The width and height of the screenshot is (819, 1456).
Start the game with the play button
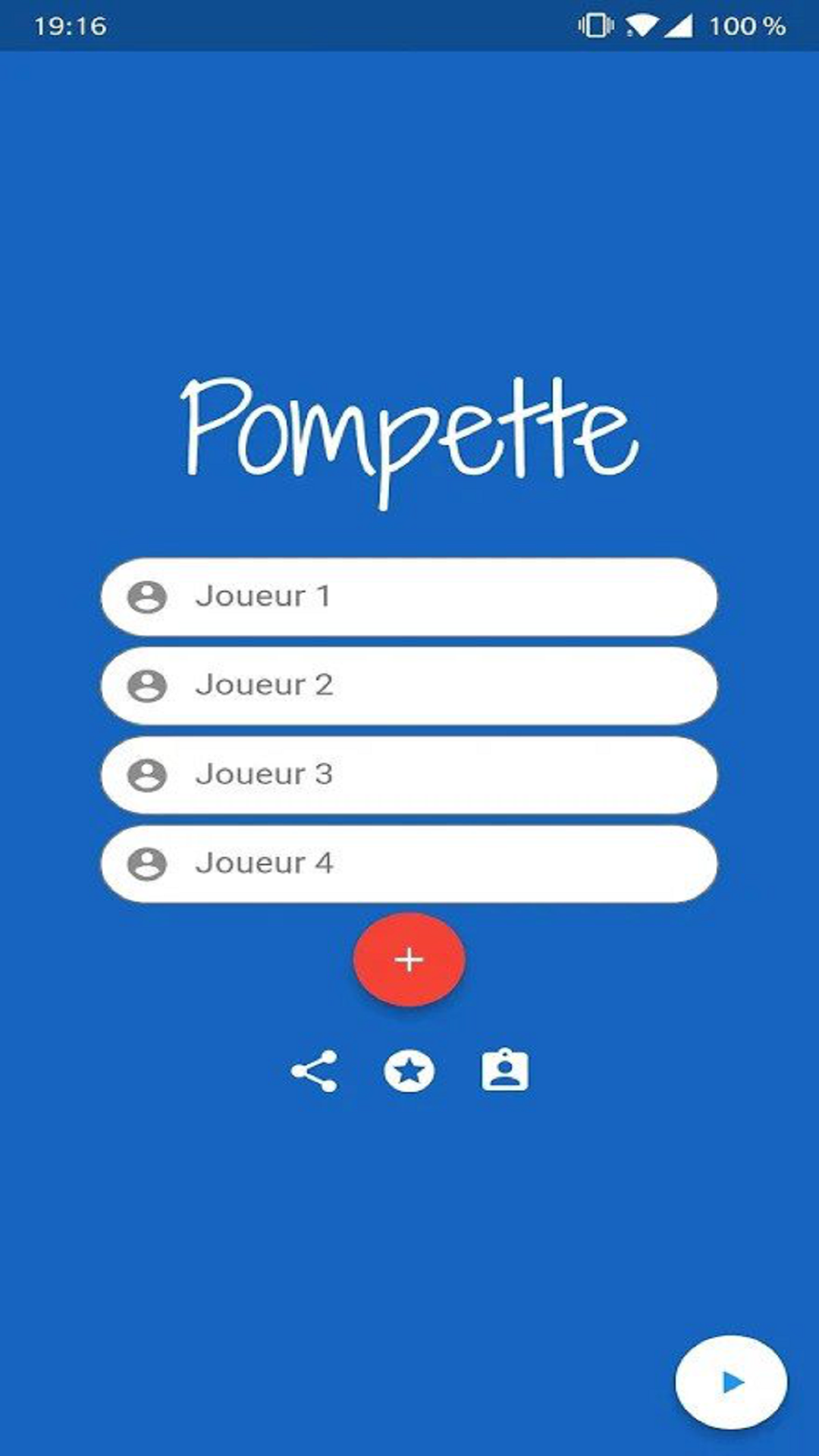[731, 1382]
